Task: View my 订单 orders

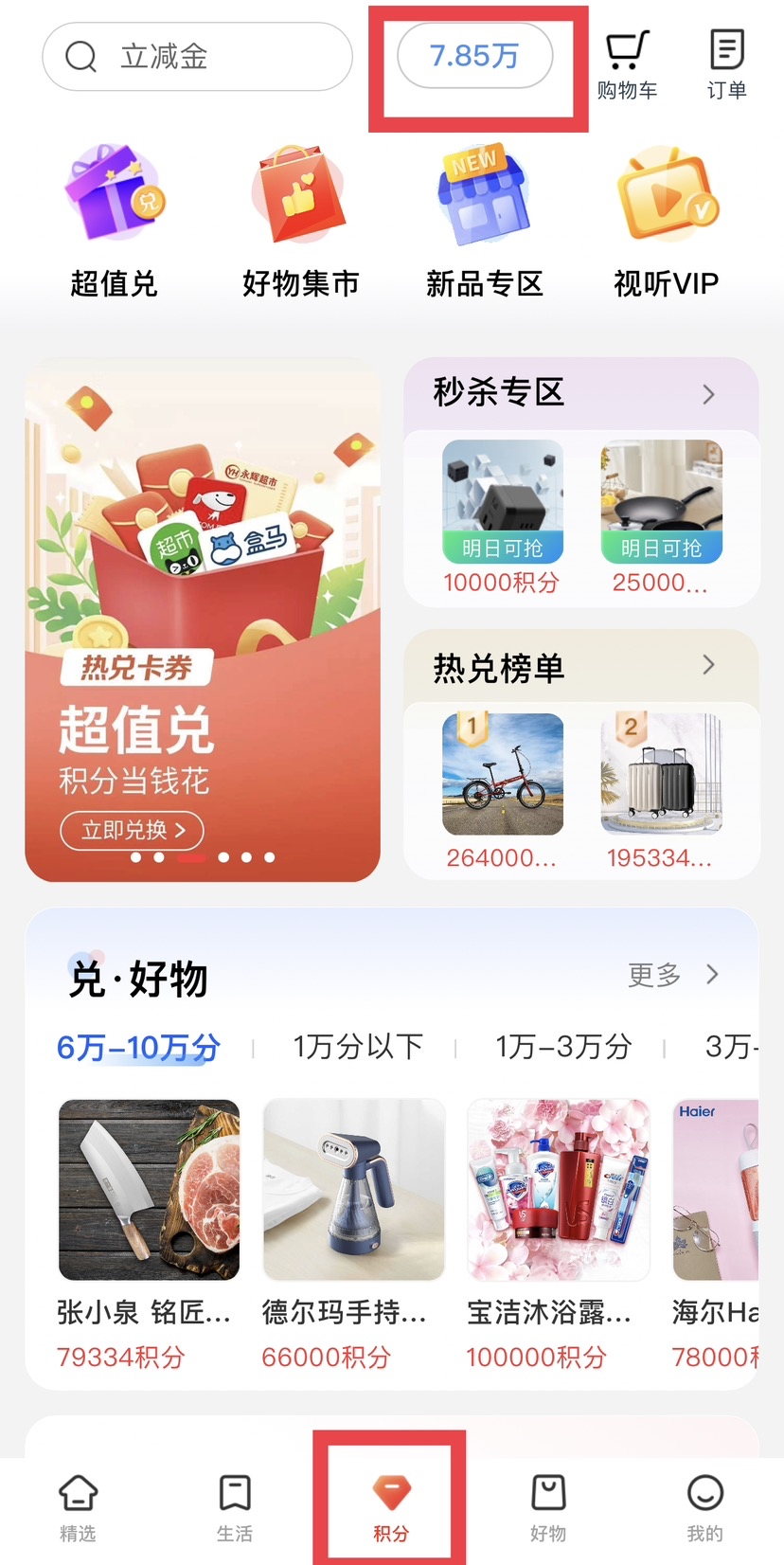Action: [x=726, y=64]
